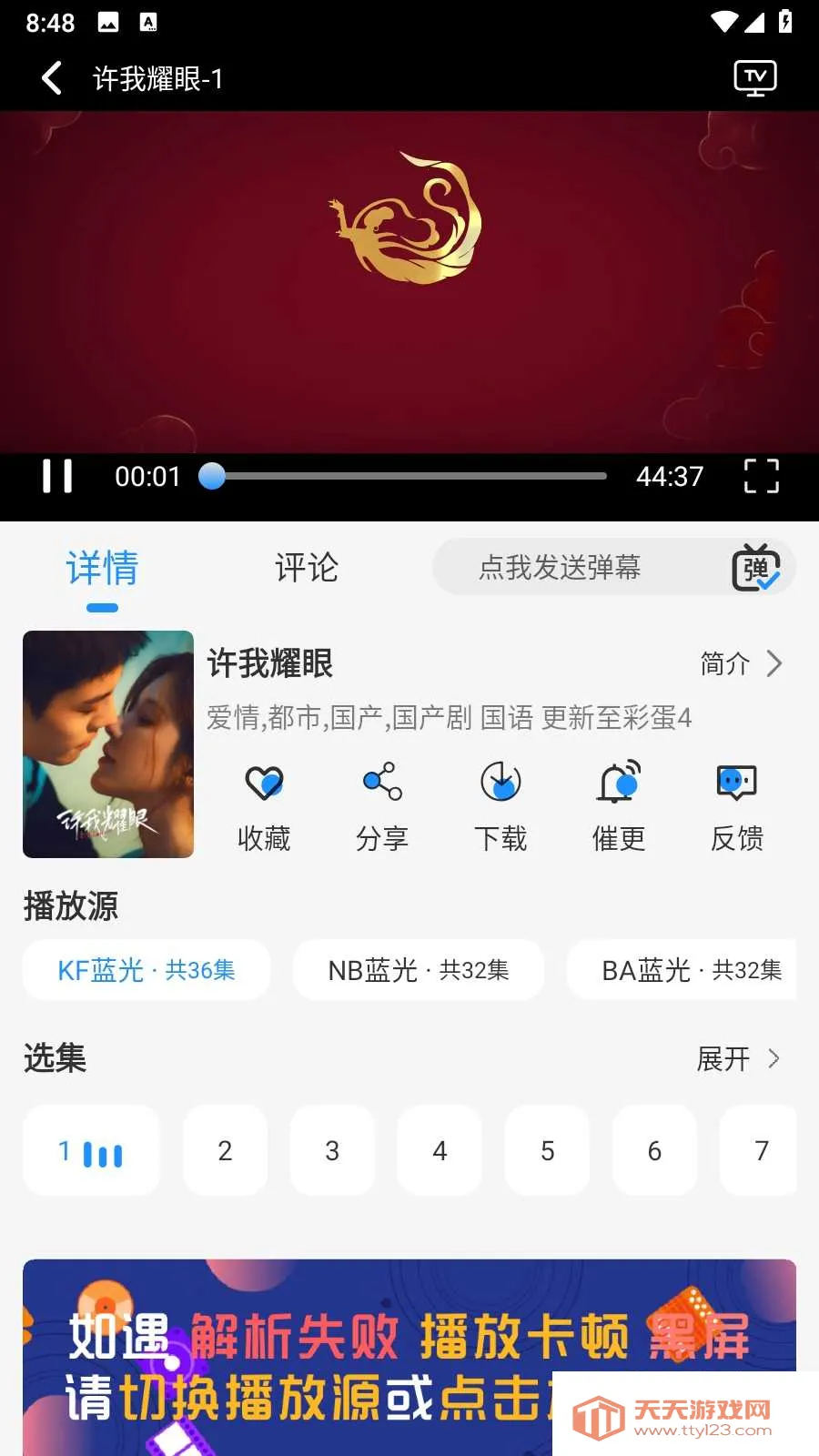This screenshot has height=1456, width=819.
Task: Pause the video playback
Action: 56,476
